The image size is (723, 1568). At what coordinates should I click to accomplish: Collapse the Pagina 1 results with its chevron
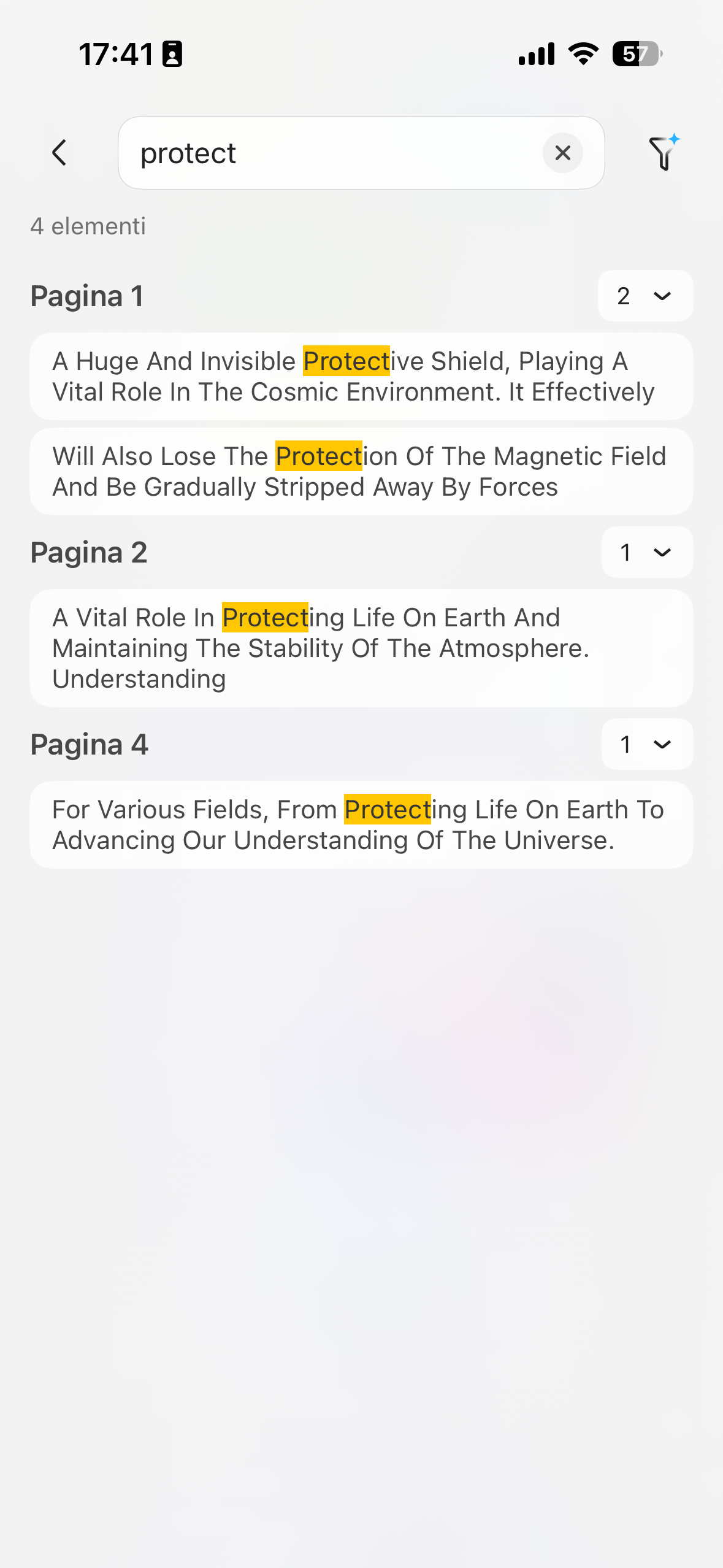click(x=662, y=296)
